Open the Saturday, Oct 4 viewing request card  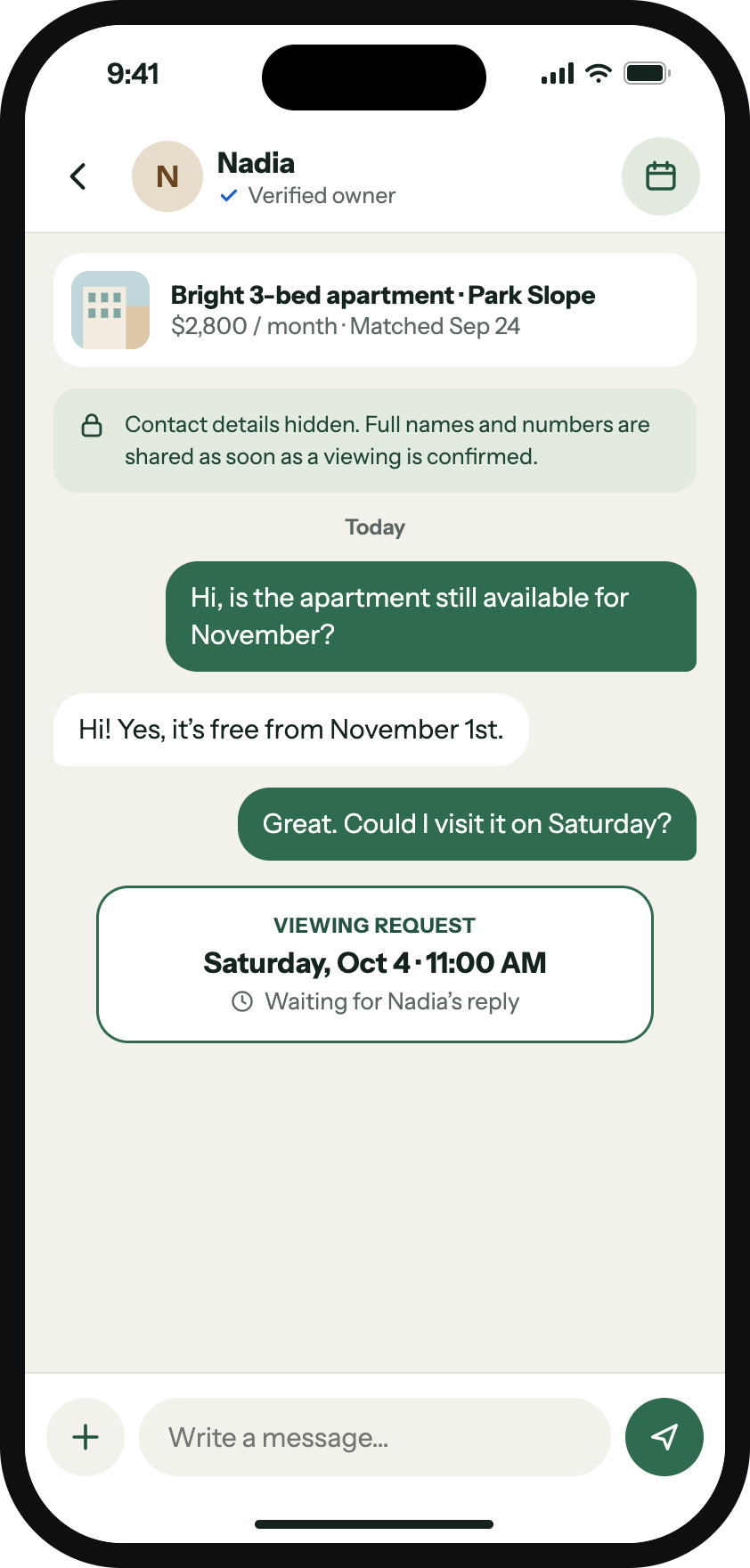point(375,964)
